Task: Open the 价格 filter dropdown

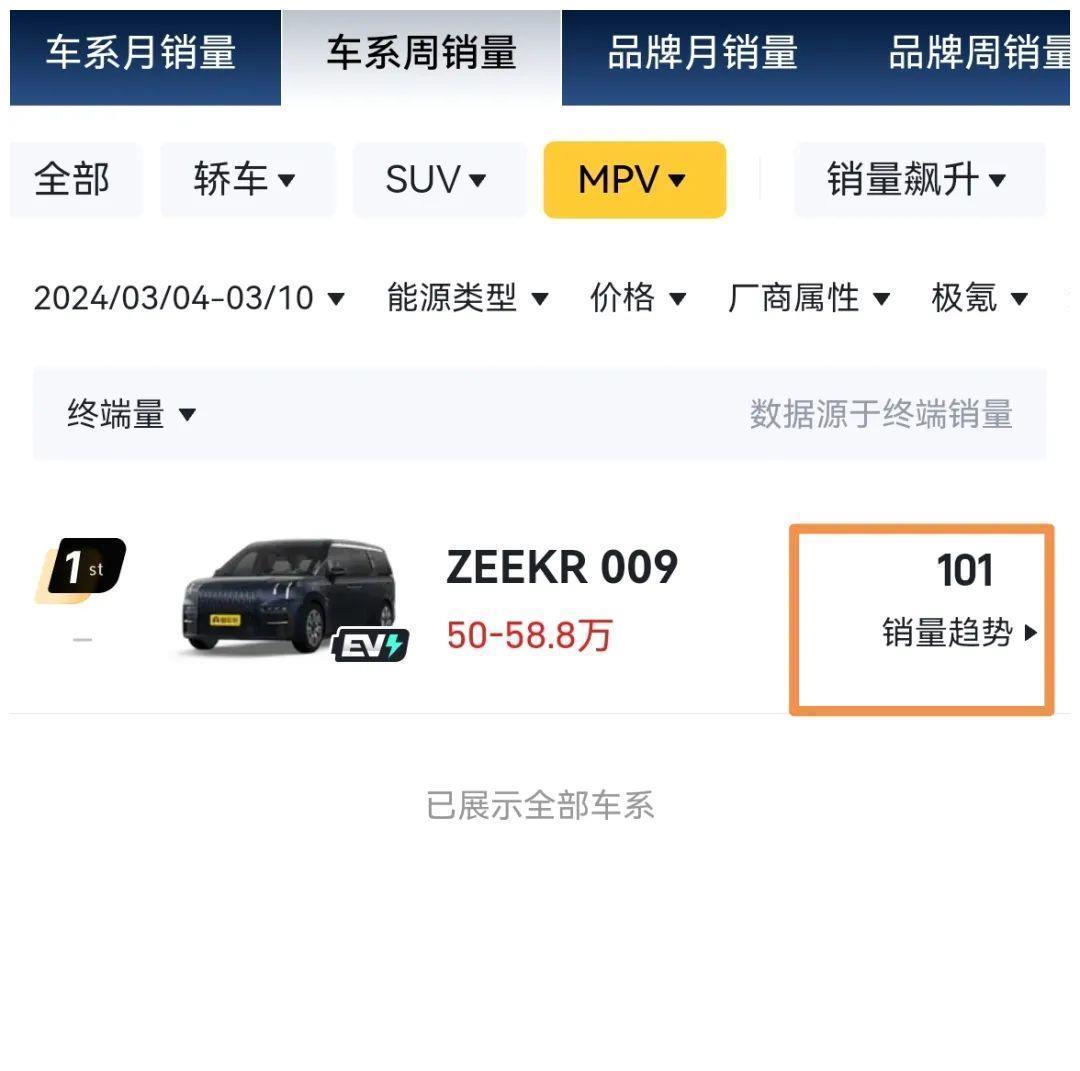Action: (x=638, y=298)
